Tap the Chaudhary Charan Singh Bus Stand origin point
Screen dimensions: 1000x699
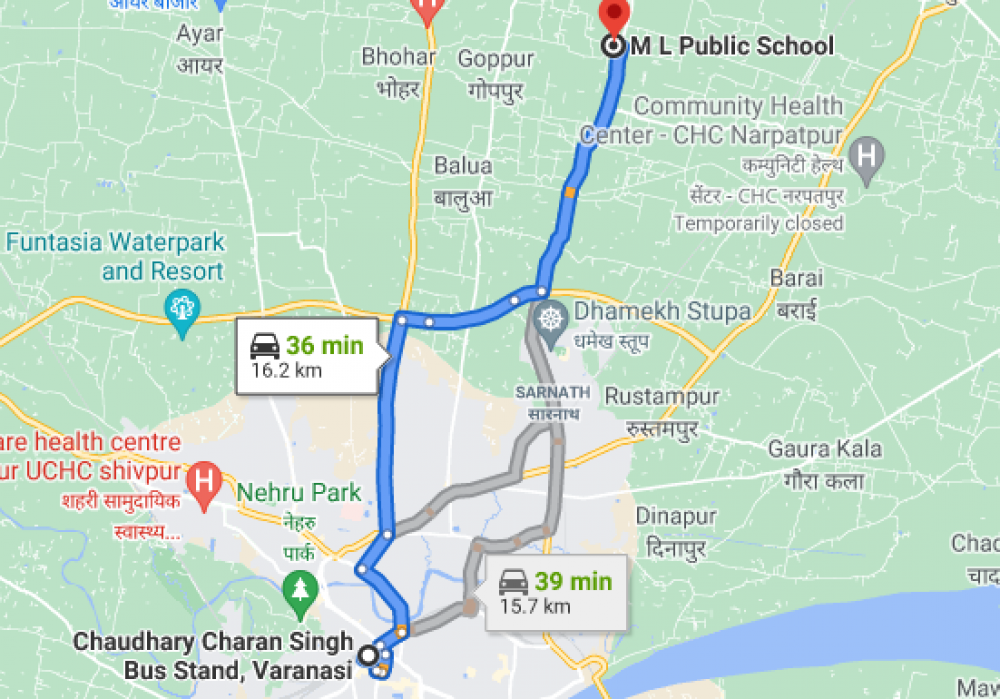(369, 655)
